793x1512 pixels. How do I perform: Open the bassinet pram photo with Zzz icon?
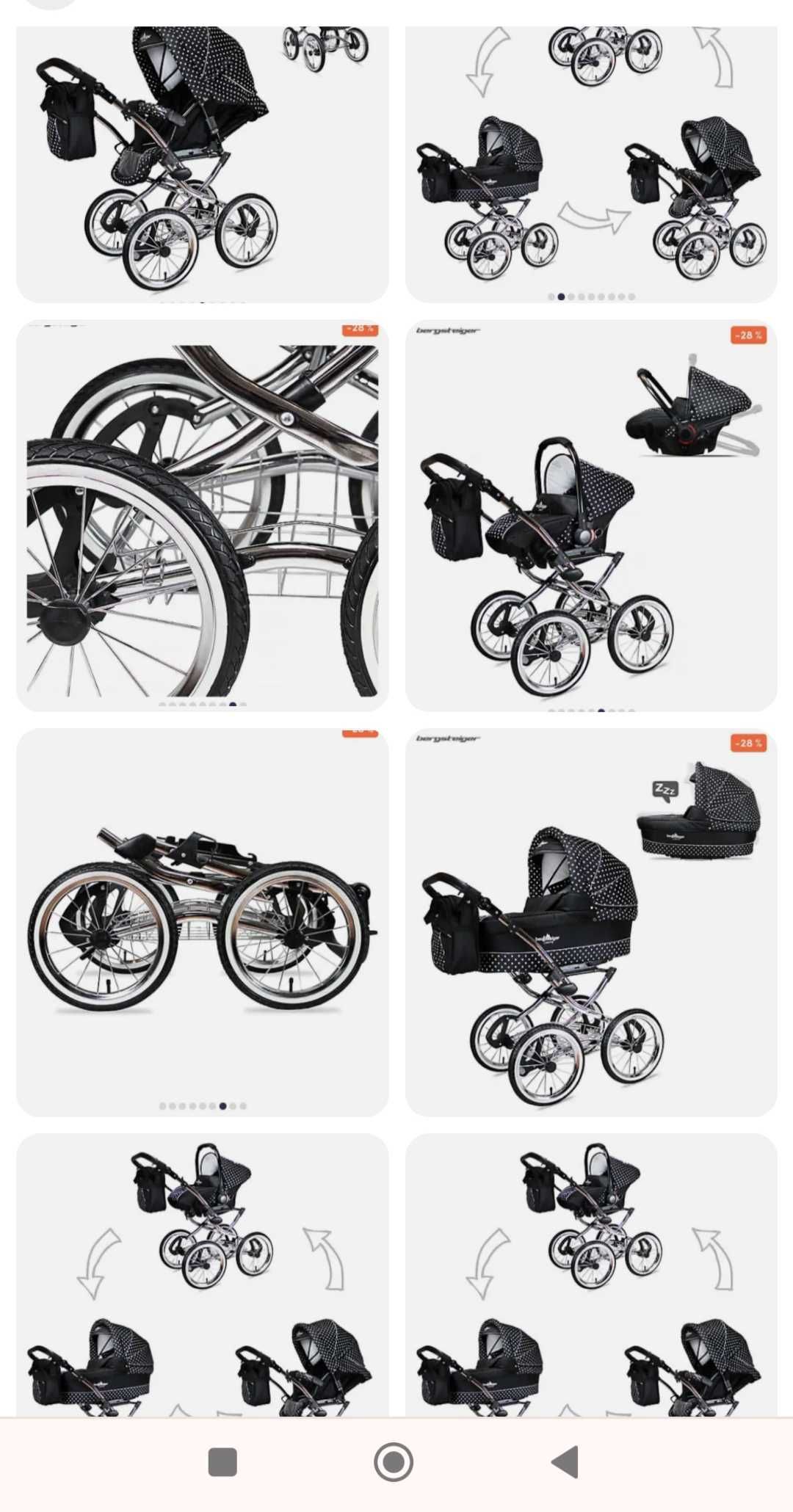(x=591, y=922)
